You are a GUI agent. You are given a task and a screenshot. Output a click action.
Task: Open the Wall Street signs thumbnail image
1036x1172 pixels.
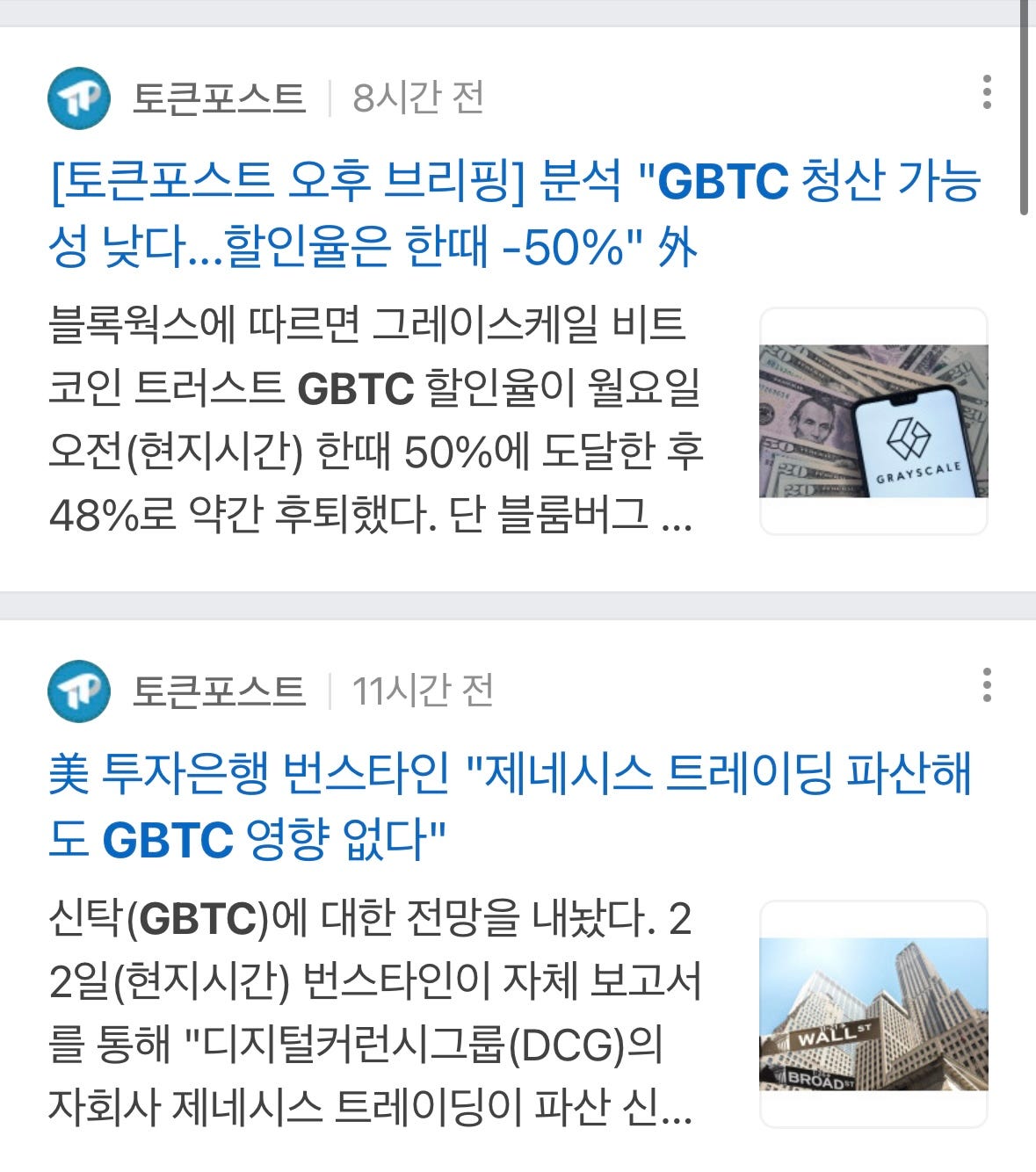coord(875,1013)
